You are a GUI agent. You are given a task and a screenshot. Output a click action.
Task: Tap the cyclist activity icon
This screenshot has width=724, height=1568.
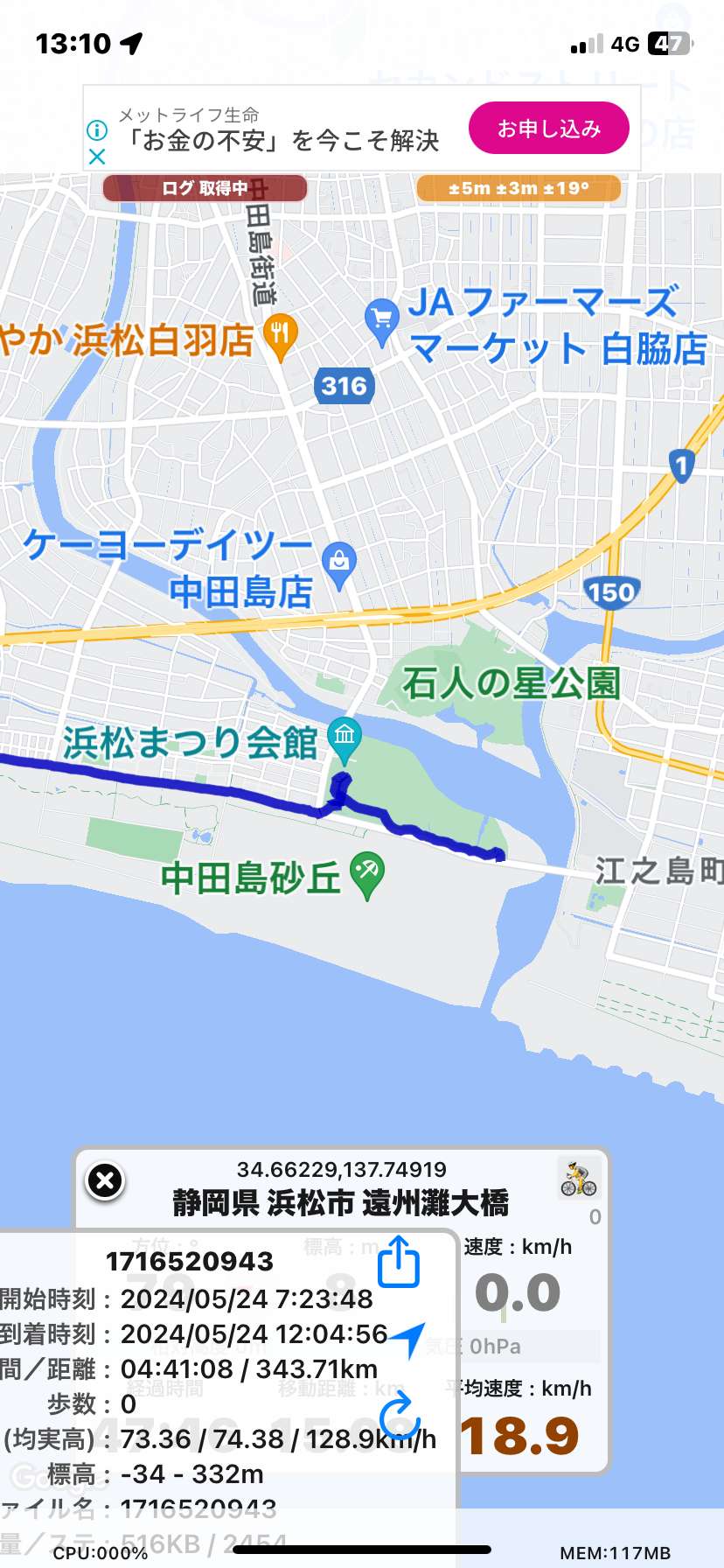click(579, 1178)
